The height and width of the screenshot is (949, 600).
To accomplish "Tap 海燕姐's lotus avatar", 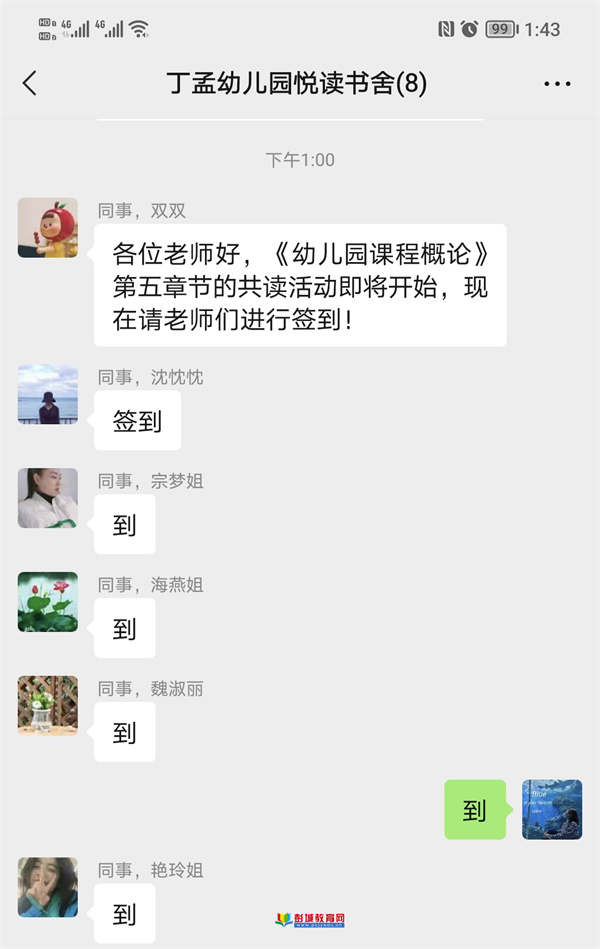I will 47,602.
